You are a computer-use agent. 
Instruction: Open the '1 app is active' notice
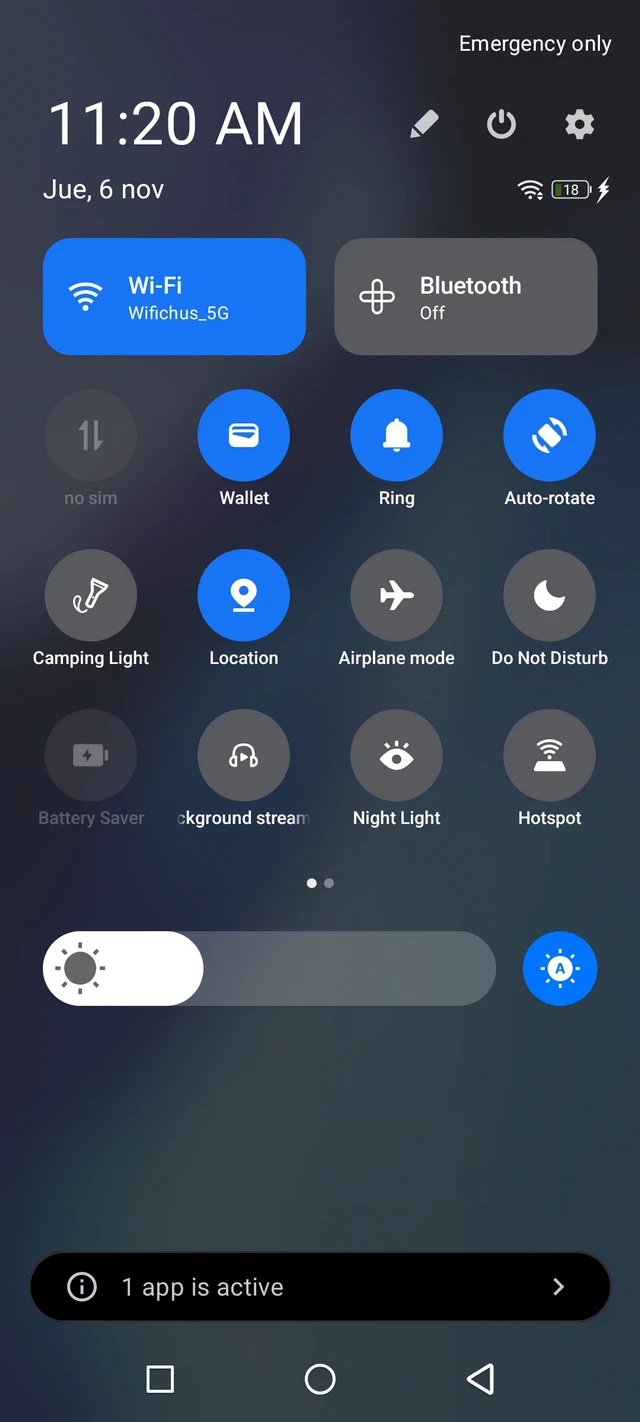[320, 1287]
